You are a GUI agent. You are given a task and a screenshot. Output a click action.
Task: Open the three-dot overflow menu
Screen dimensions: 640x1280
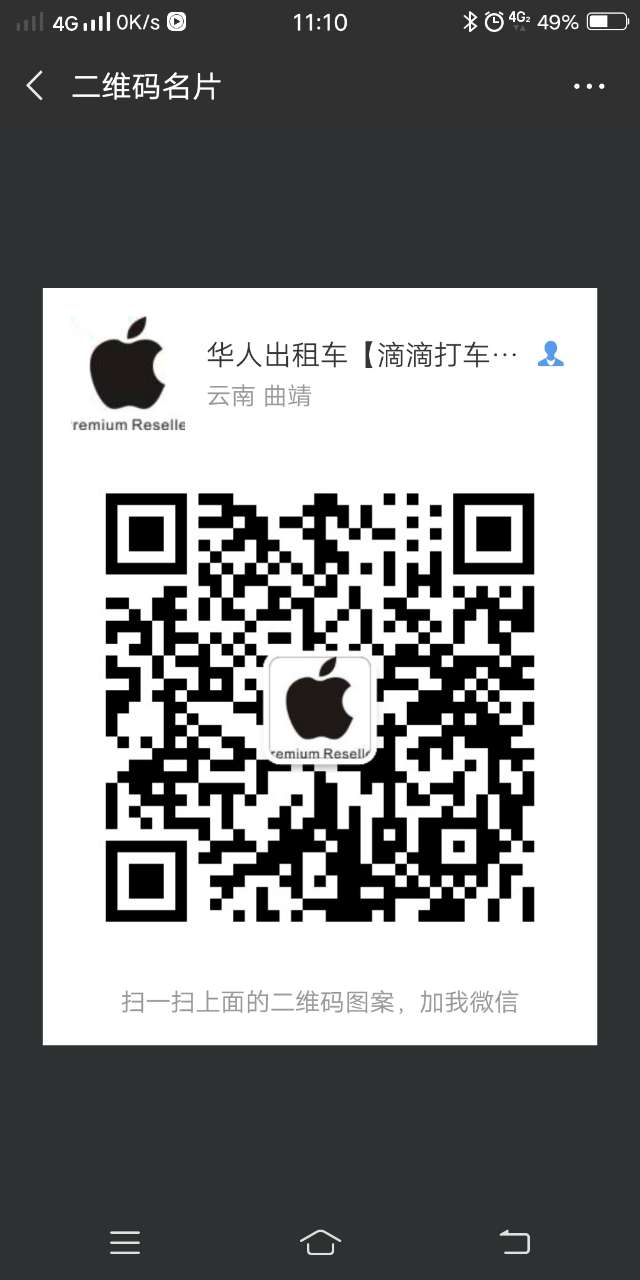coord(589,87)
